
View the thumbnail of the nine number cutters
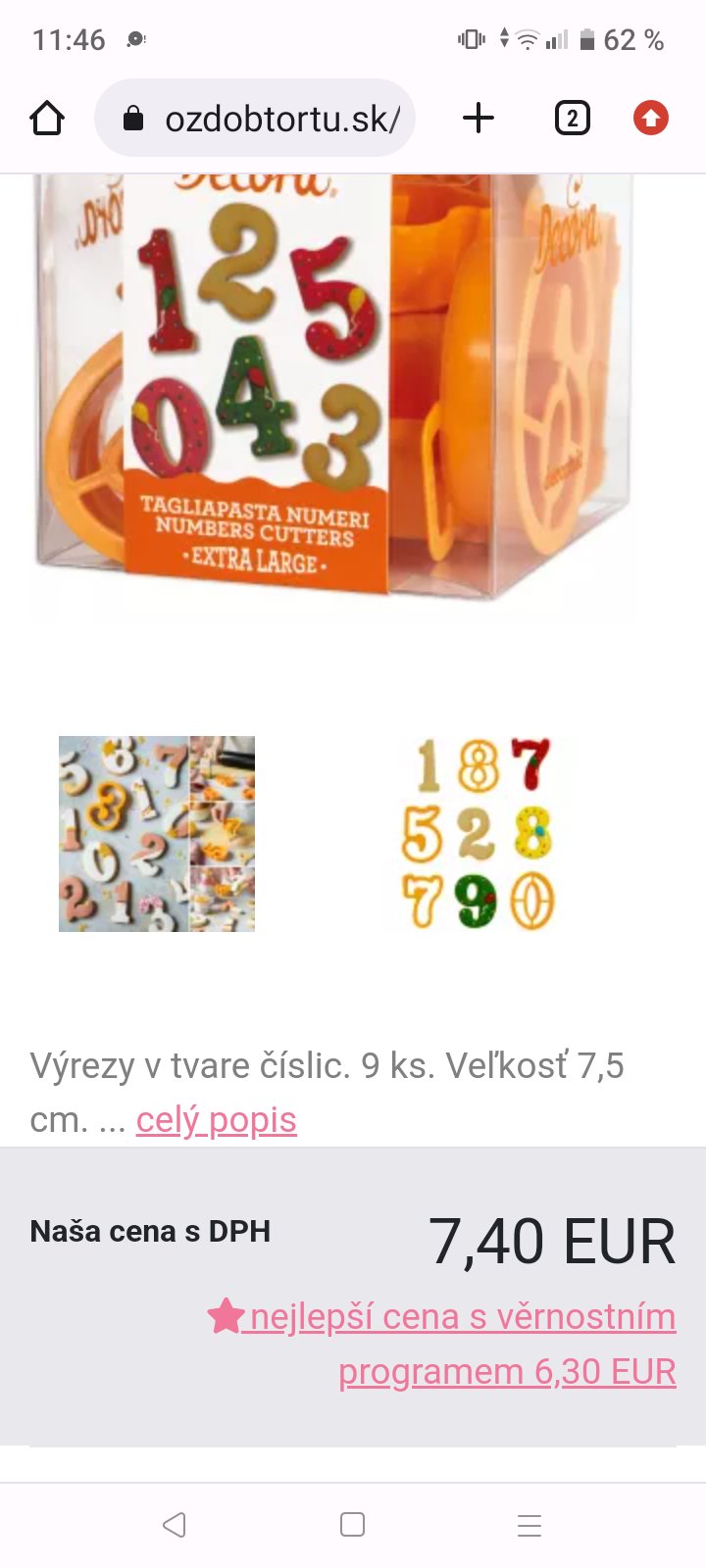[x=479, y=833]
